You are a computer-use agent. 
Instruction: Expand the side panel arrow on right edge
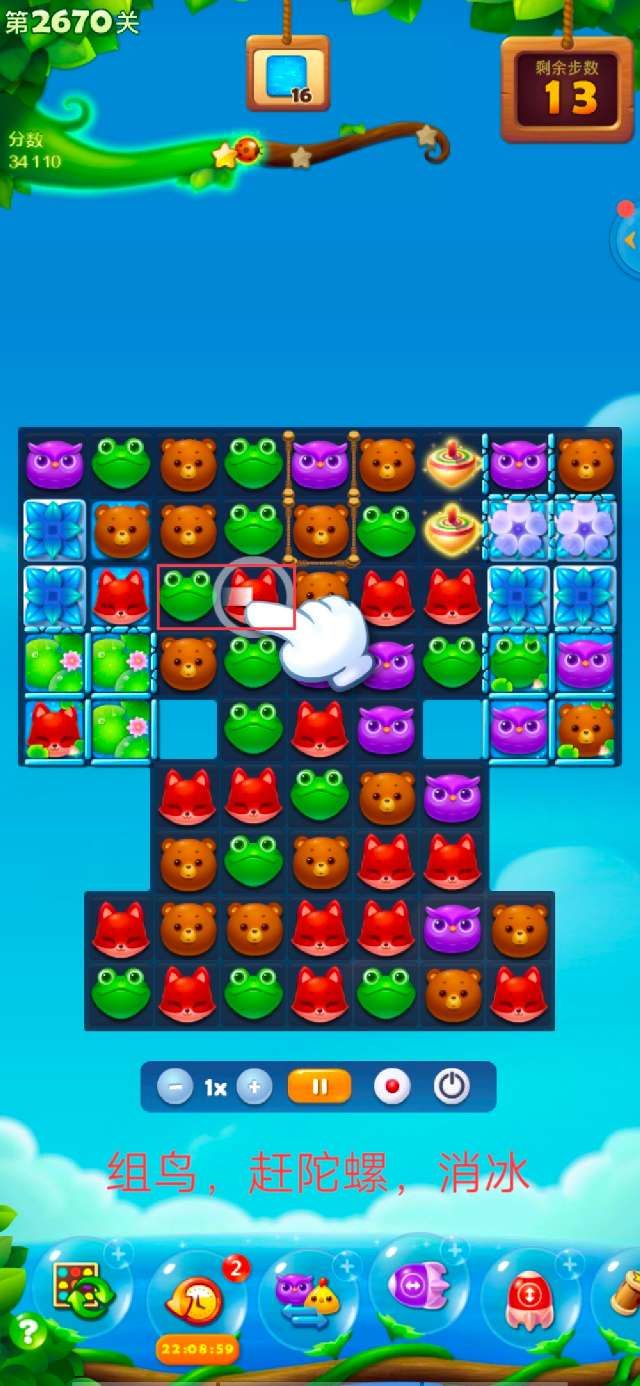[x=629, y=241]
